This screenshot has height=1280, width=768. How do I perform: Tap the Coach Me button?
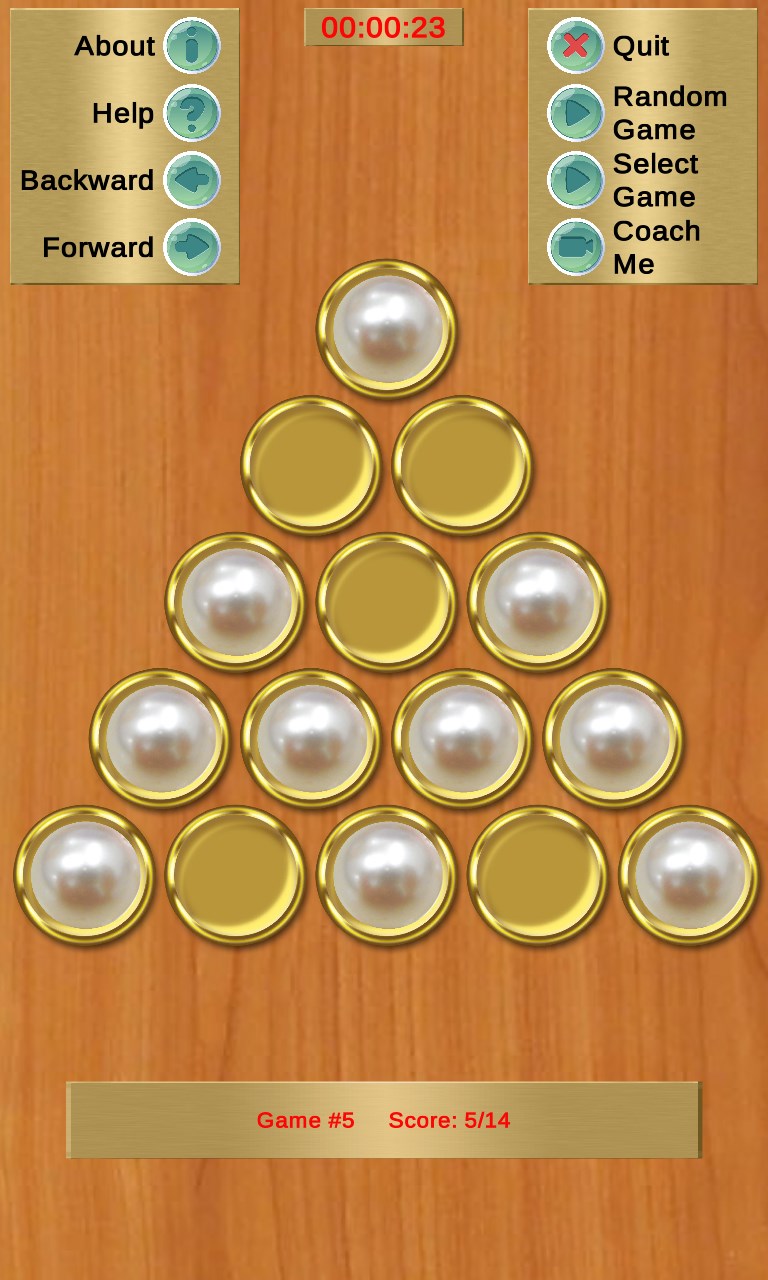tap(576, 247)
